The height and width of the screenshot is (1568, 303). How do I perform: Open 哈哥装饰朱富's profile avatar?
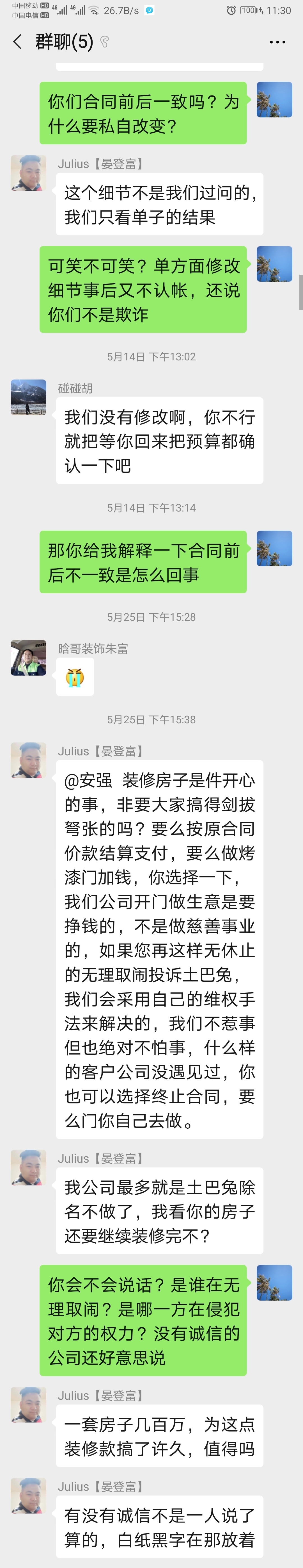click(29, 657)
